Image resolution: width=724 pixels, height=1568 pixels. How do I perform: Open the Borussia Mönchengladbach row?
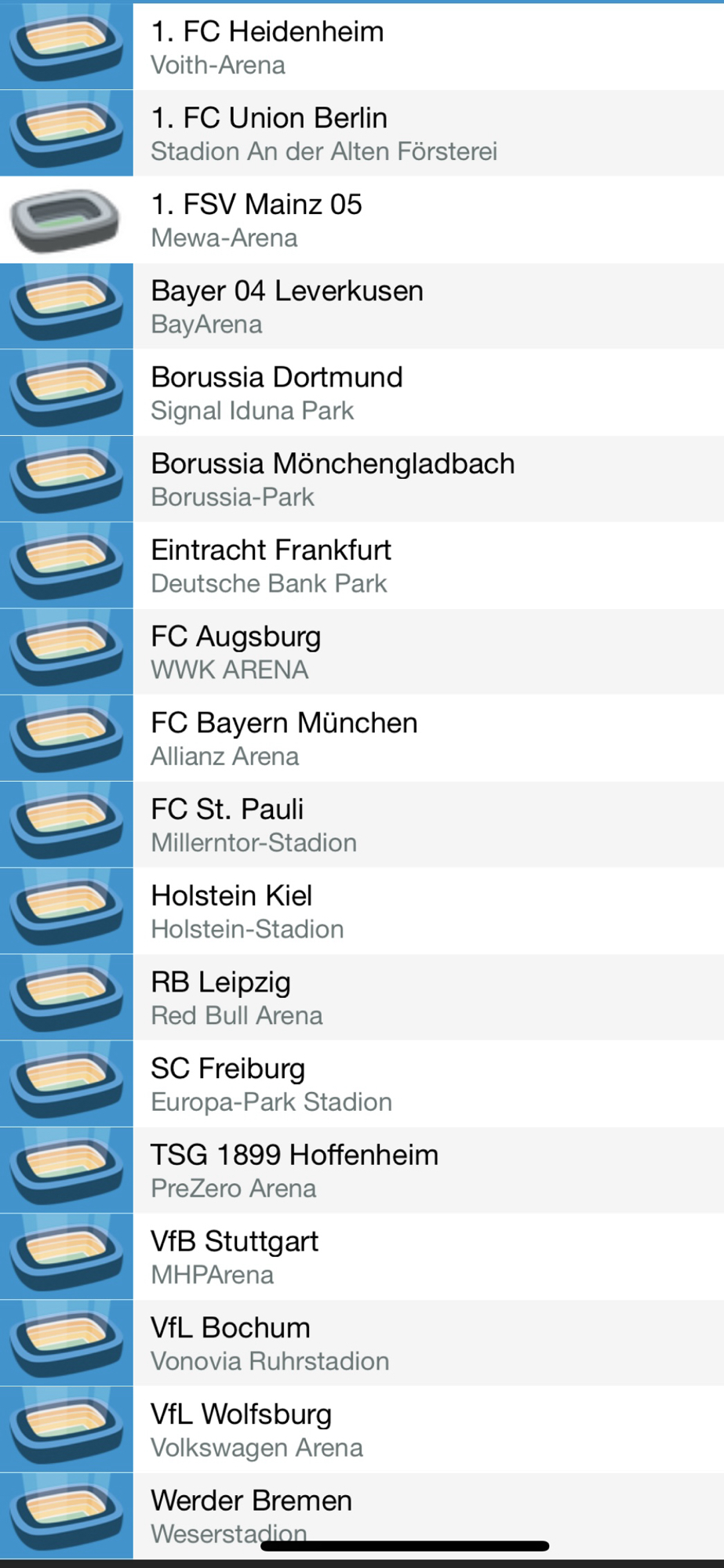click(361, 479)
